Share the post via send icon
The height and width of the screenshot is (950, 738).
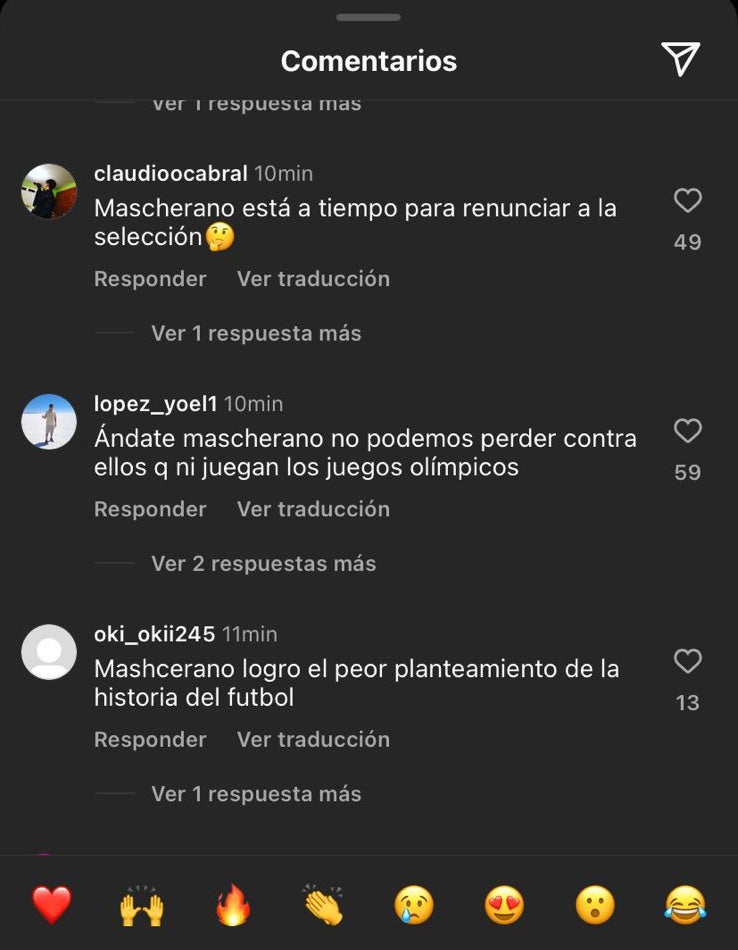[680, 60]
